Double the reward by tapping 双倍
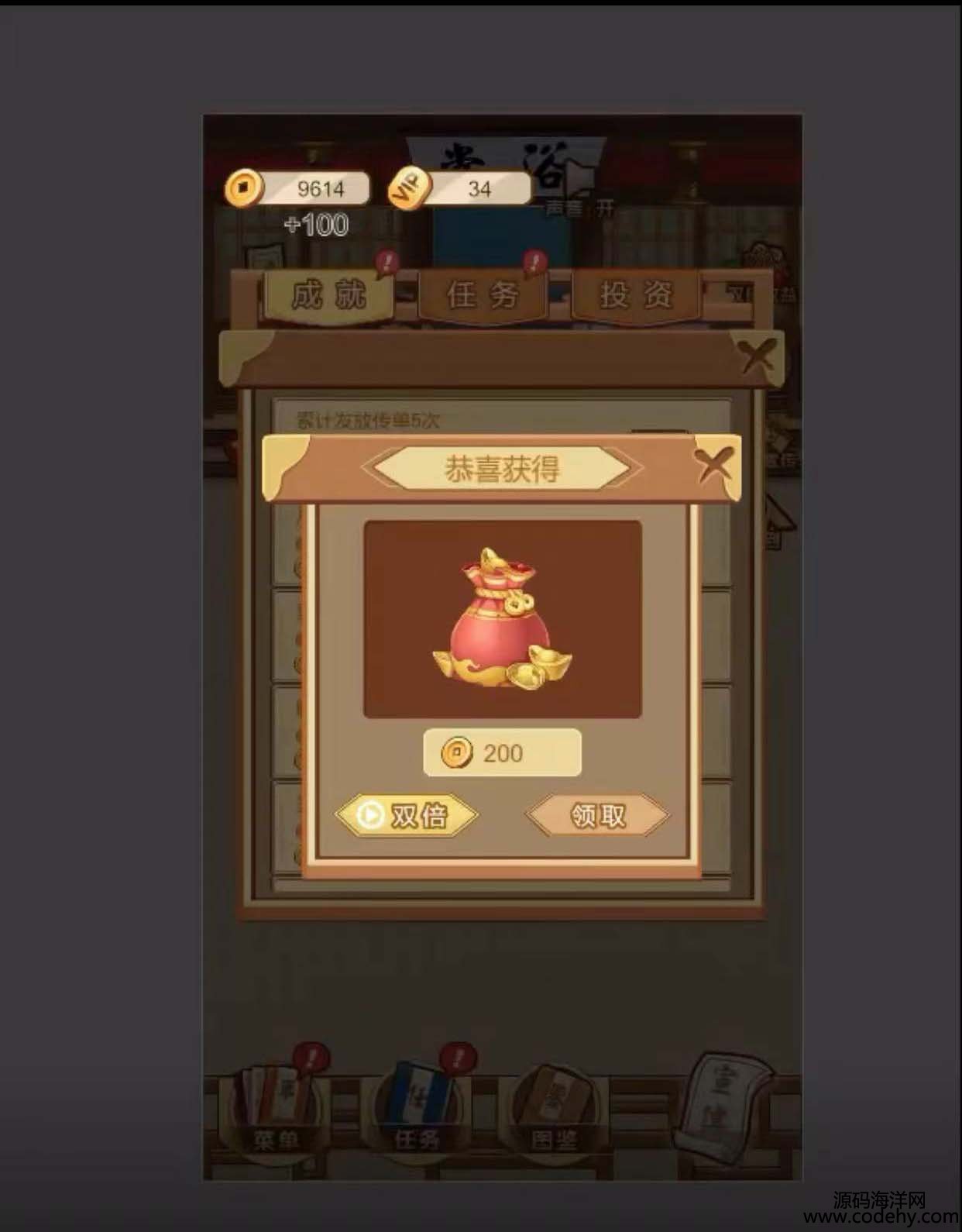The width and height of the screenshot is (962, 1232). pos(407,815)
